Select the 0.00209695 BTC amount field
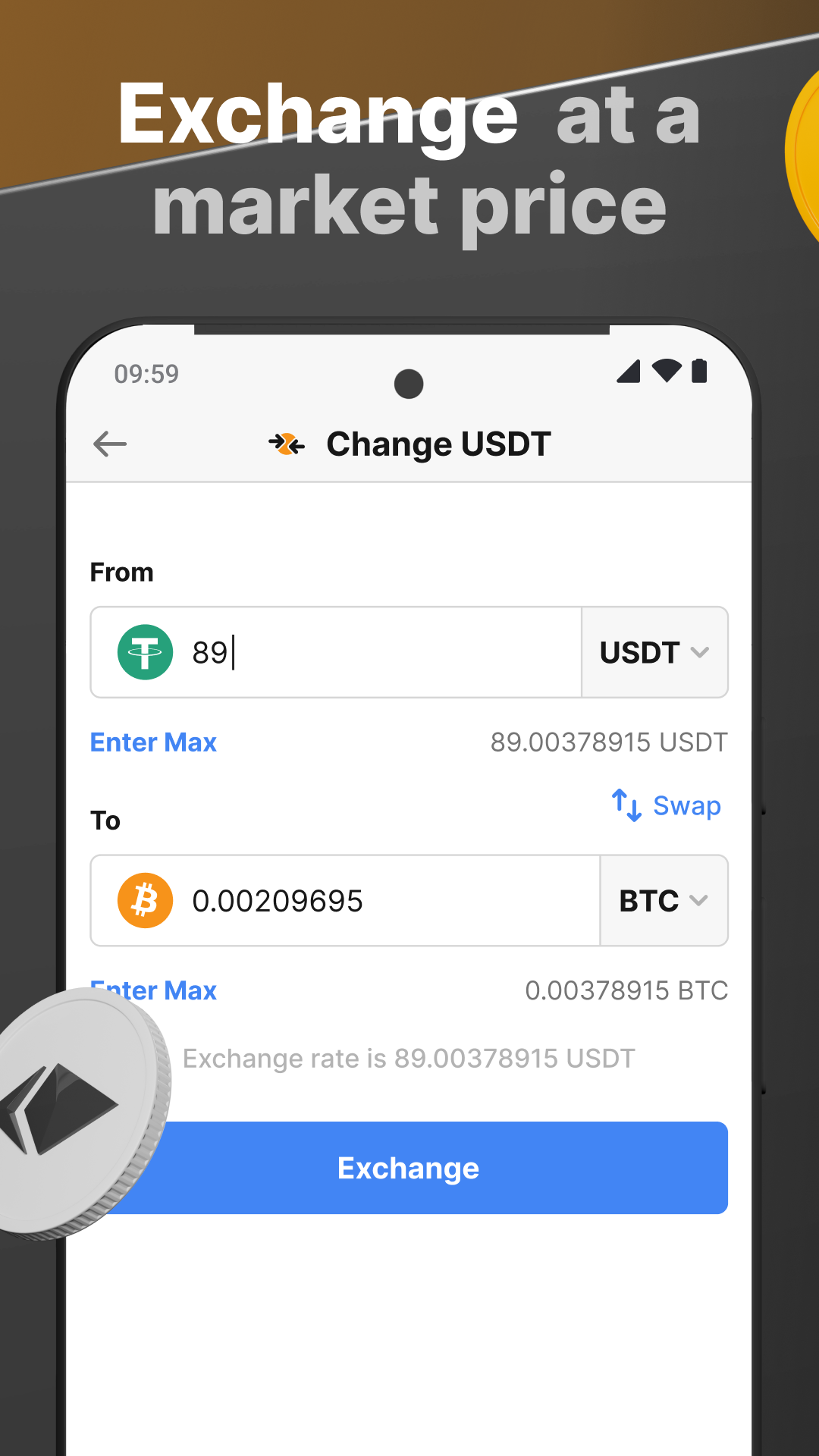The width and height of the screenshot is (819, 1456). pyautogui.click(x=341, y=901)
